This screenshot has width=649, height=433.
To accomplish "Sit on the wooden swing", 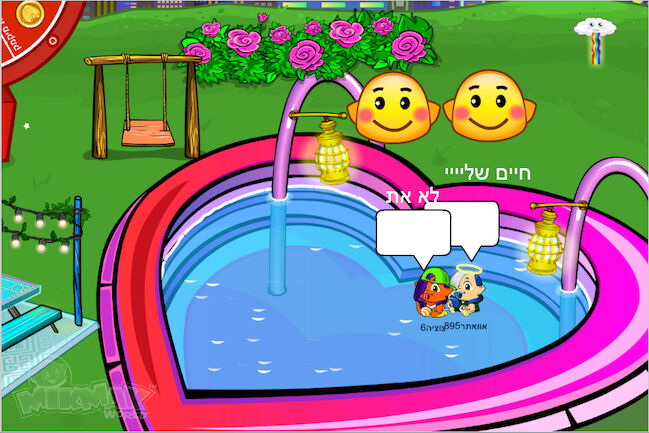I will (x=146, y=131).
